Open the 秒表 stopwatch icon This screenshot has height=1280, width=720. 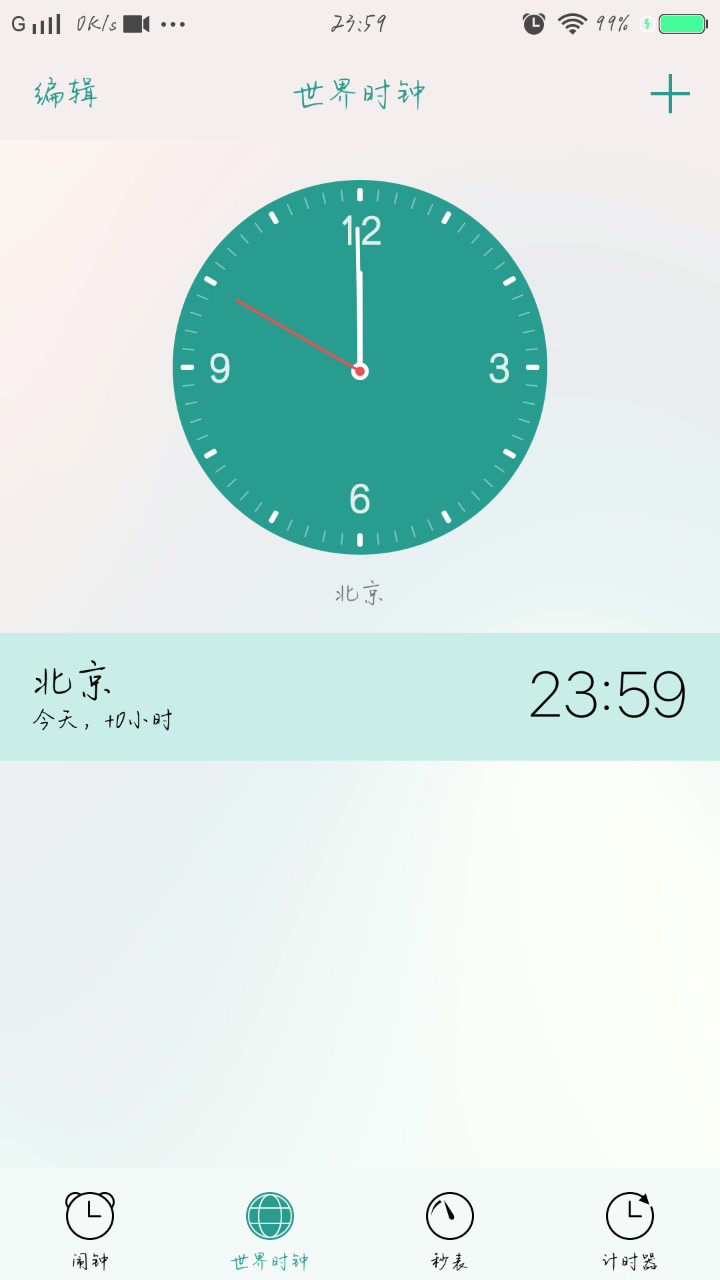pyautogui.click(x=449, y=1213)
